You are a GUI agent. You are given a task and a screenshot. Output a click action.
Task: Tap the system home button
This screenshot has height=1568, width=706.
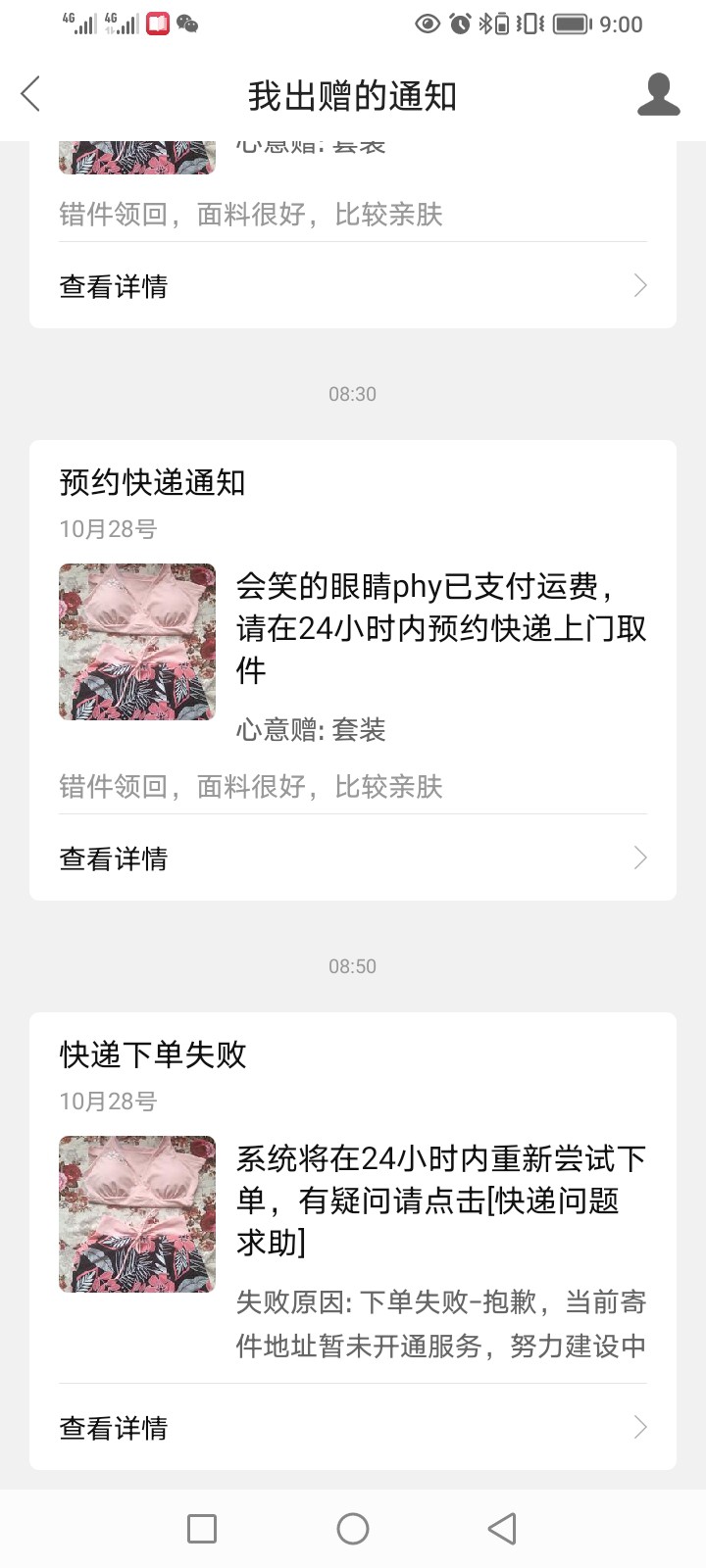[x=352, y=1529]
